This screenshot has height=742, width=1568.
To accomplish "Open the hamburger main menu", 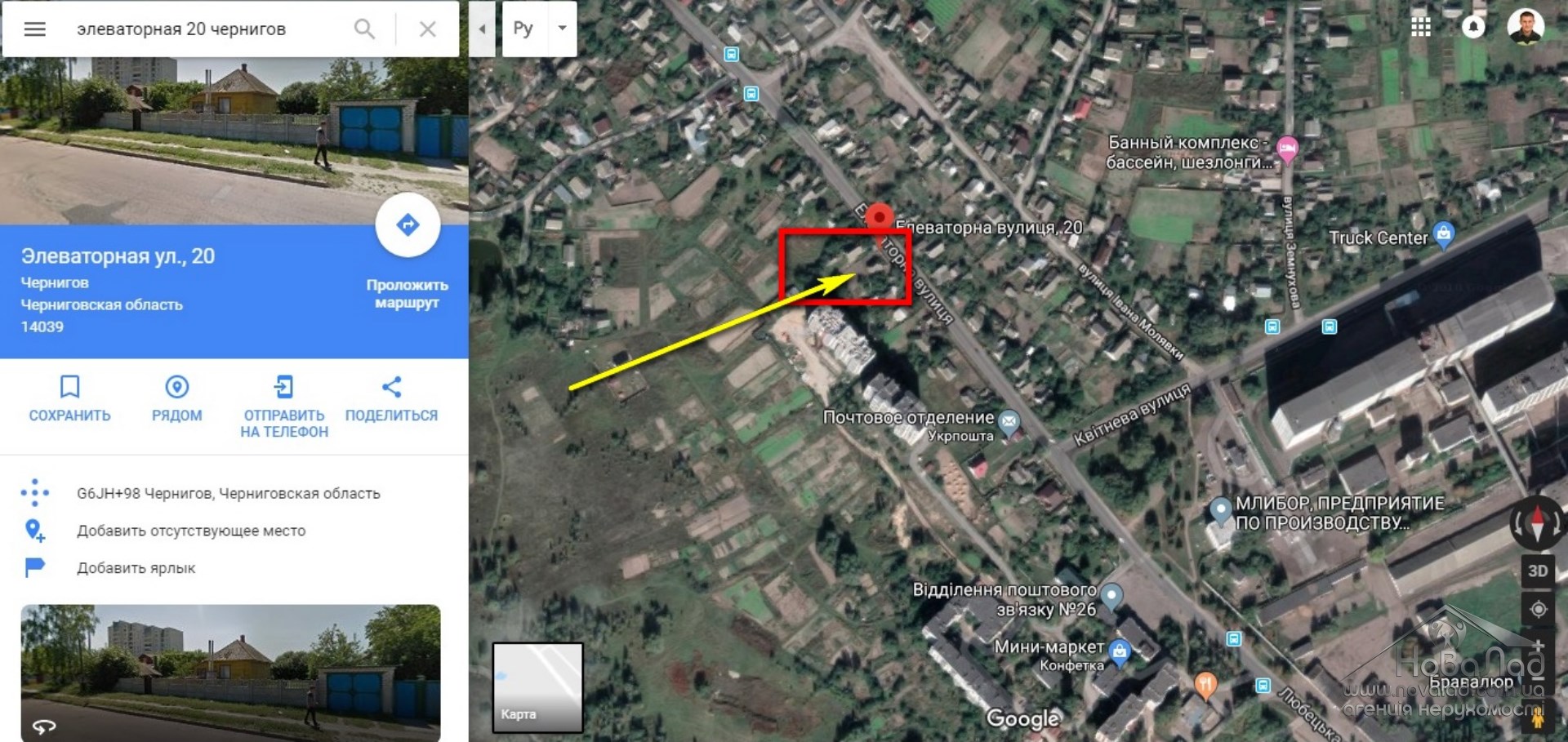I will 34,29.
